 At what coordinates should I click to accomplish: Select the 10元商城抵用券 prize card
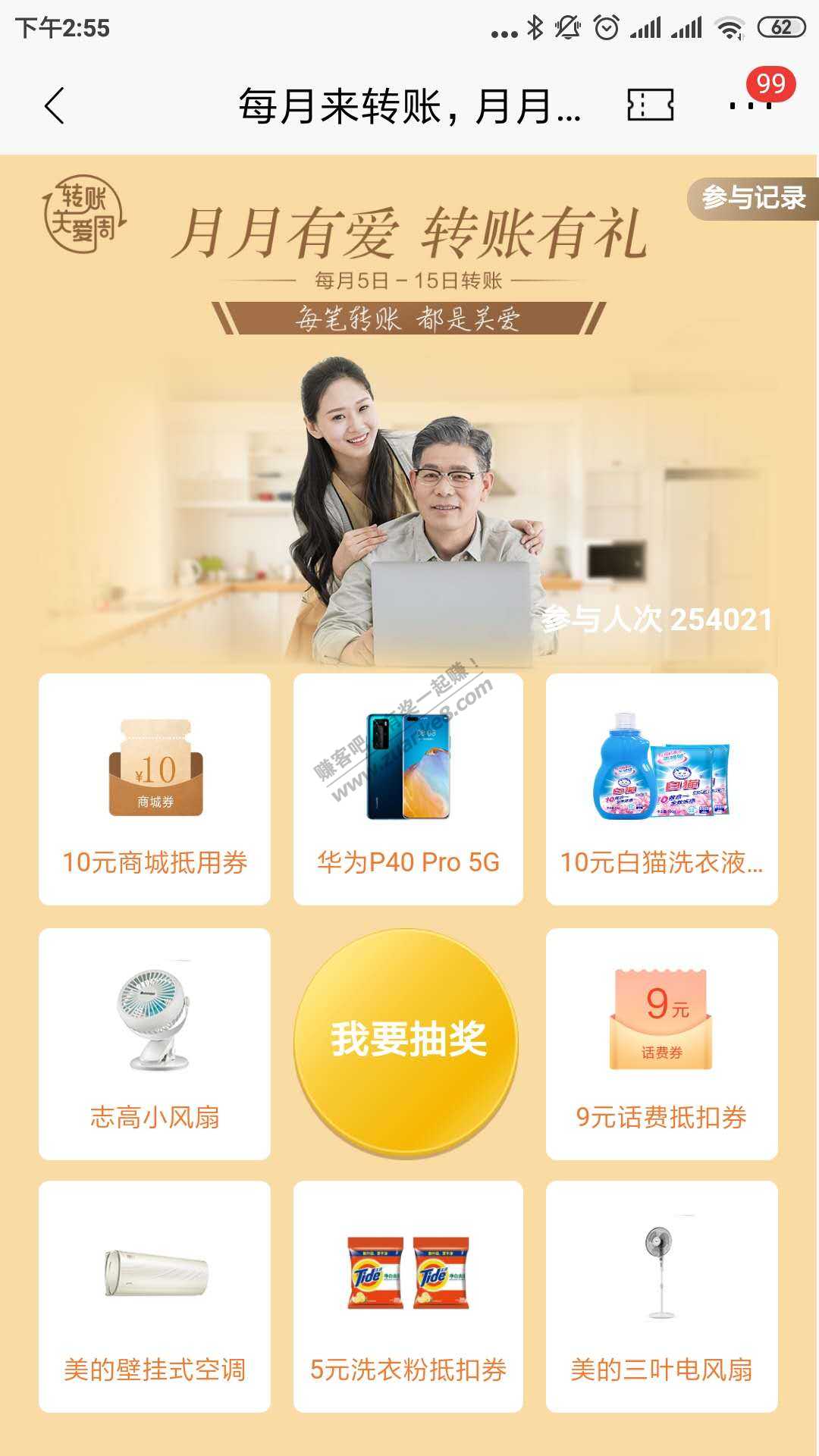click(155, 789)
